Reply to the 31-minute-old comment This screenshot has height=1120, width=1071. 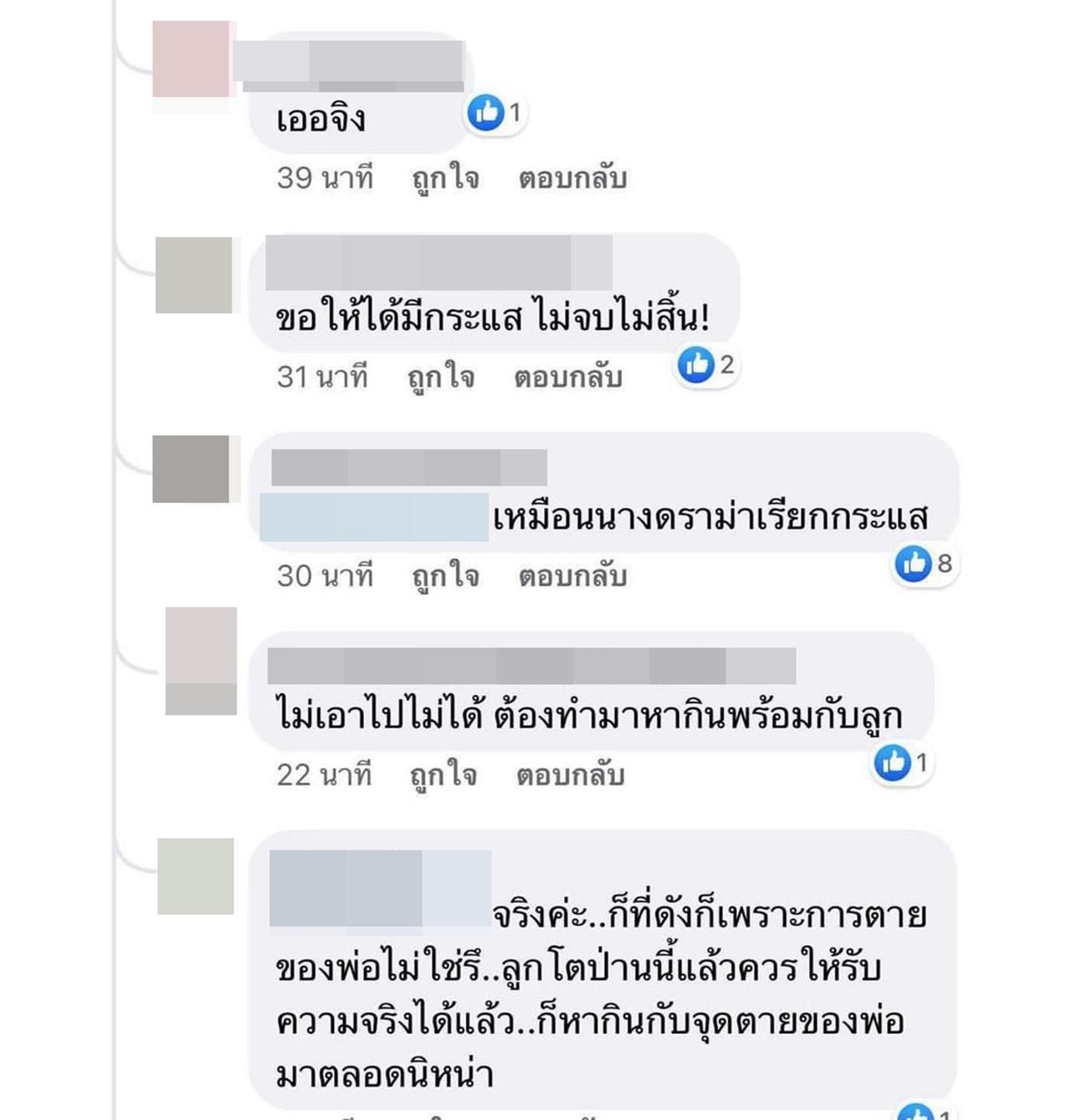[x=568, y=378]
